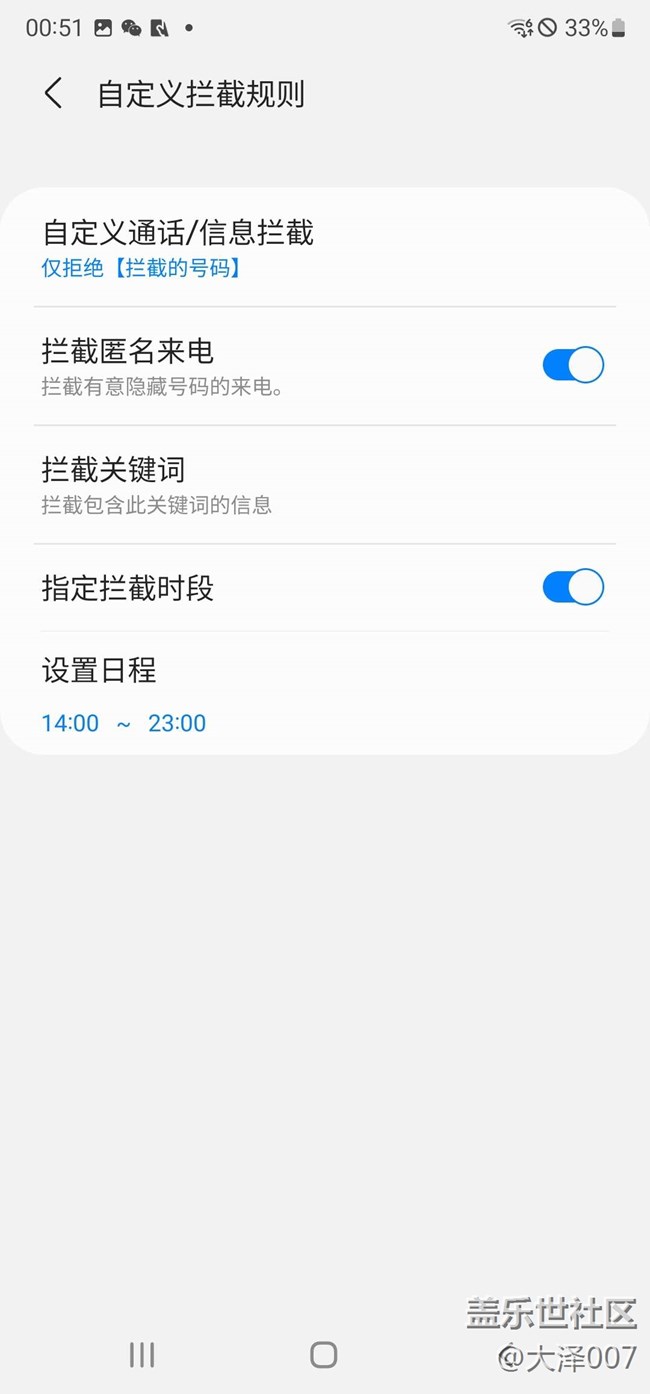The image size is (650, 1394).
Task: Open 设置日程 14:00 ~ 23:00 schedule
Action: pyautogui.click(x=325, y=693)
